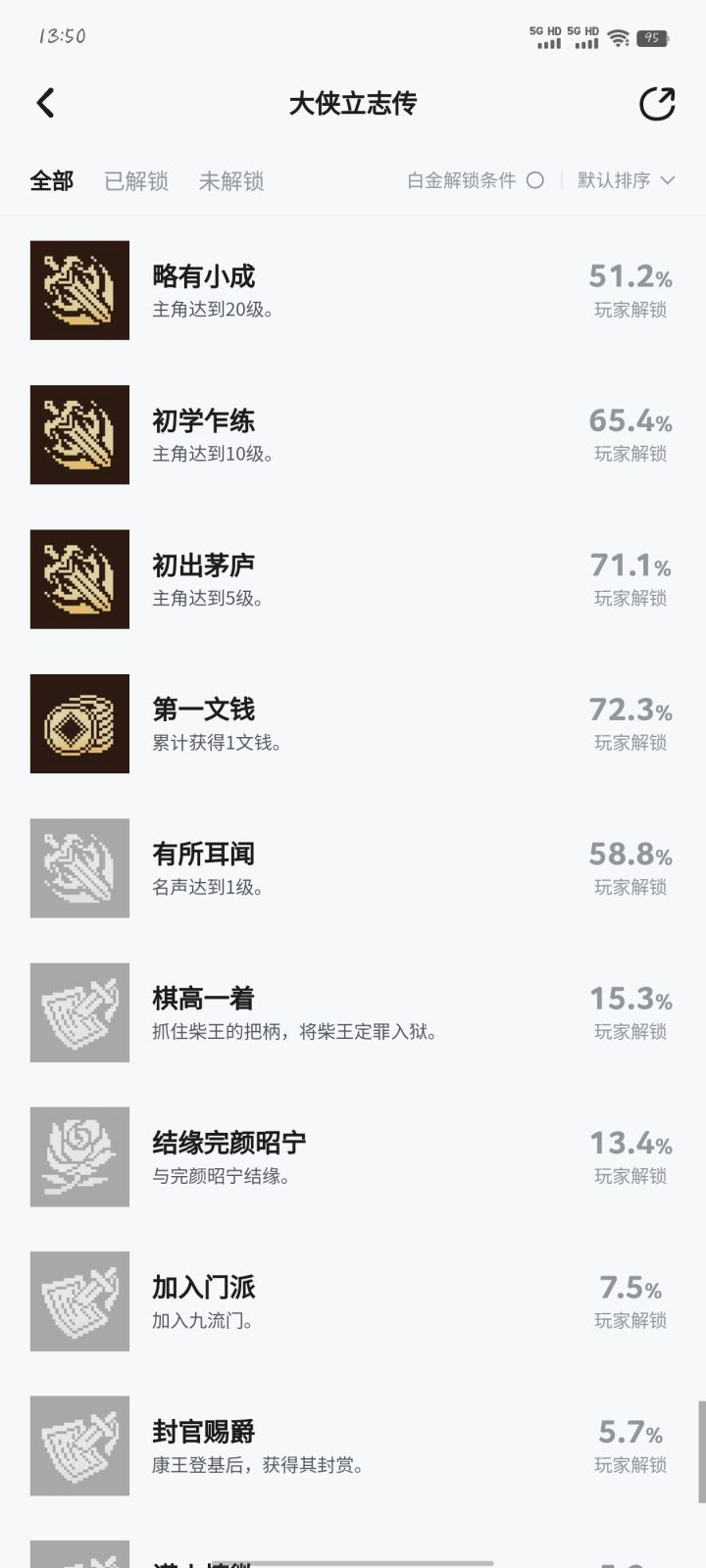Select the 加入门派 achievement icon
Screen dimensions: 706x1568
point(78,1300)
